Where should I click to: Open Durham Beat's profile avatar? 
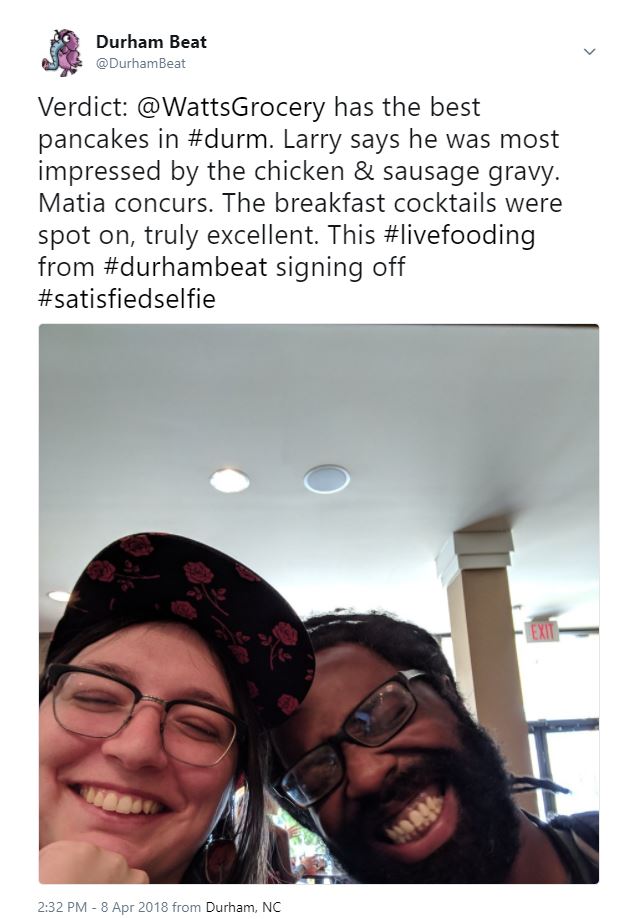pyautogui.click(x=61, y=52)
